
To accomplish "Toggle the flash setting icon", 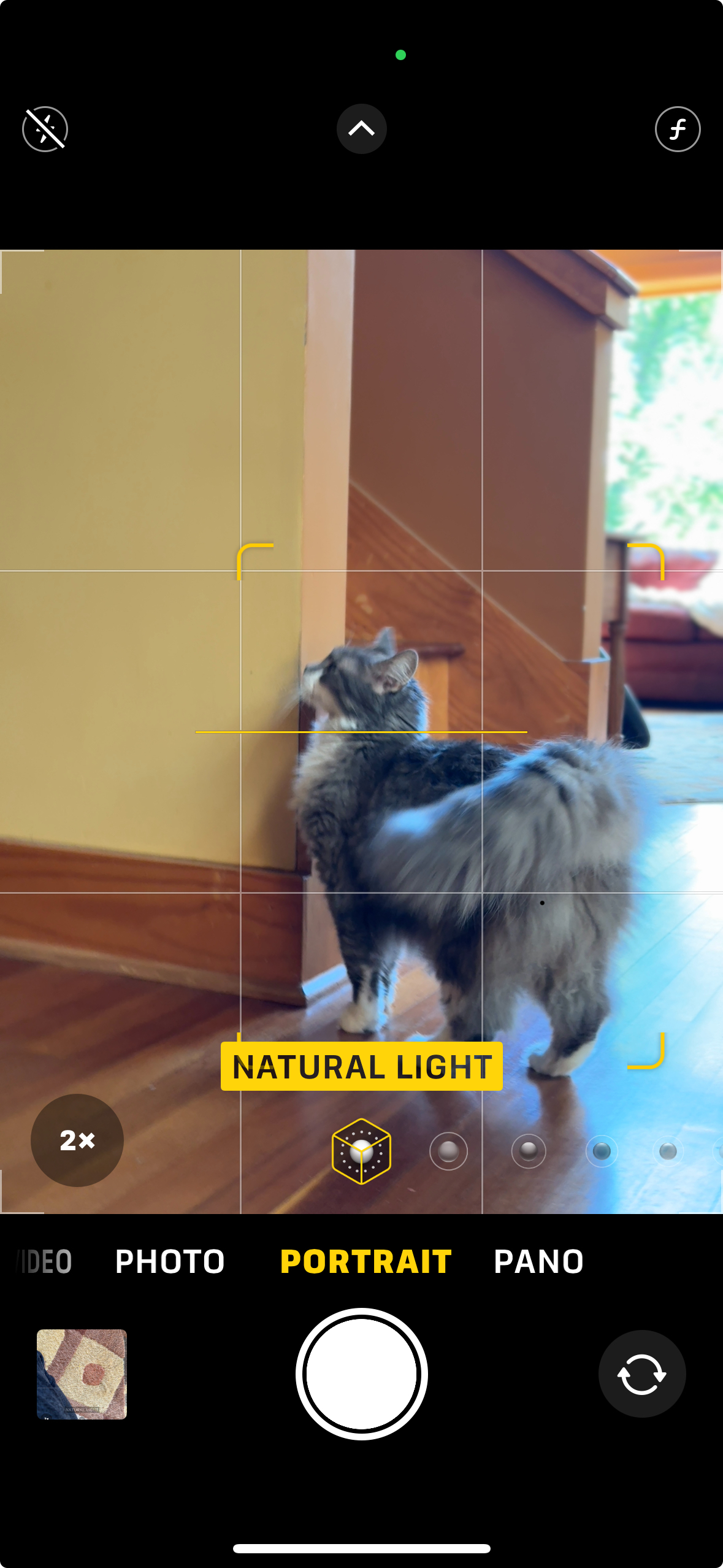I will [45, 129].
